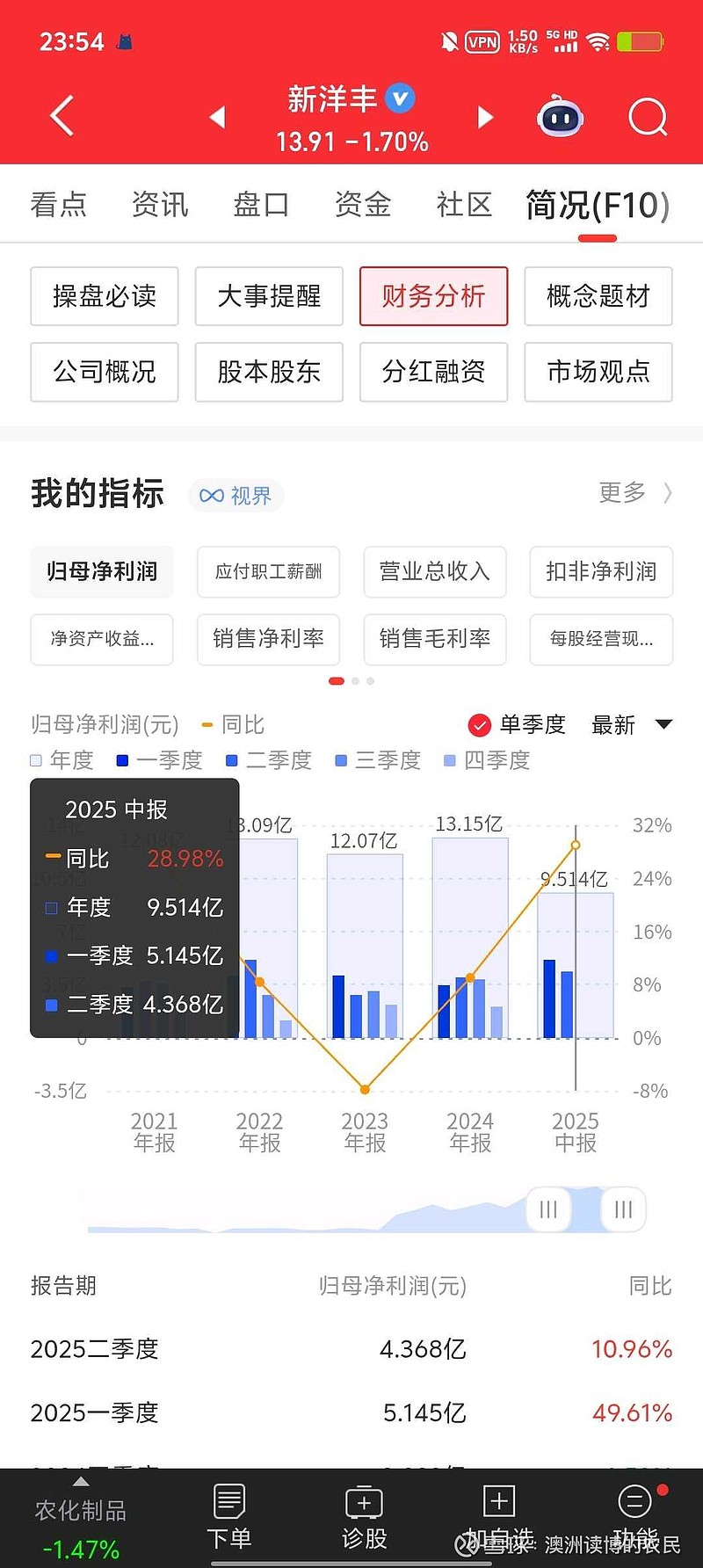Viewport: 703px width, 1568px height.
Task: Switch to the 资金 tab
Action: coord(362,203)
